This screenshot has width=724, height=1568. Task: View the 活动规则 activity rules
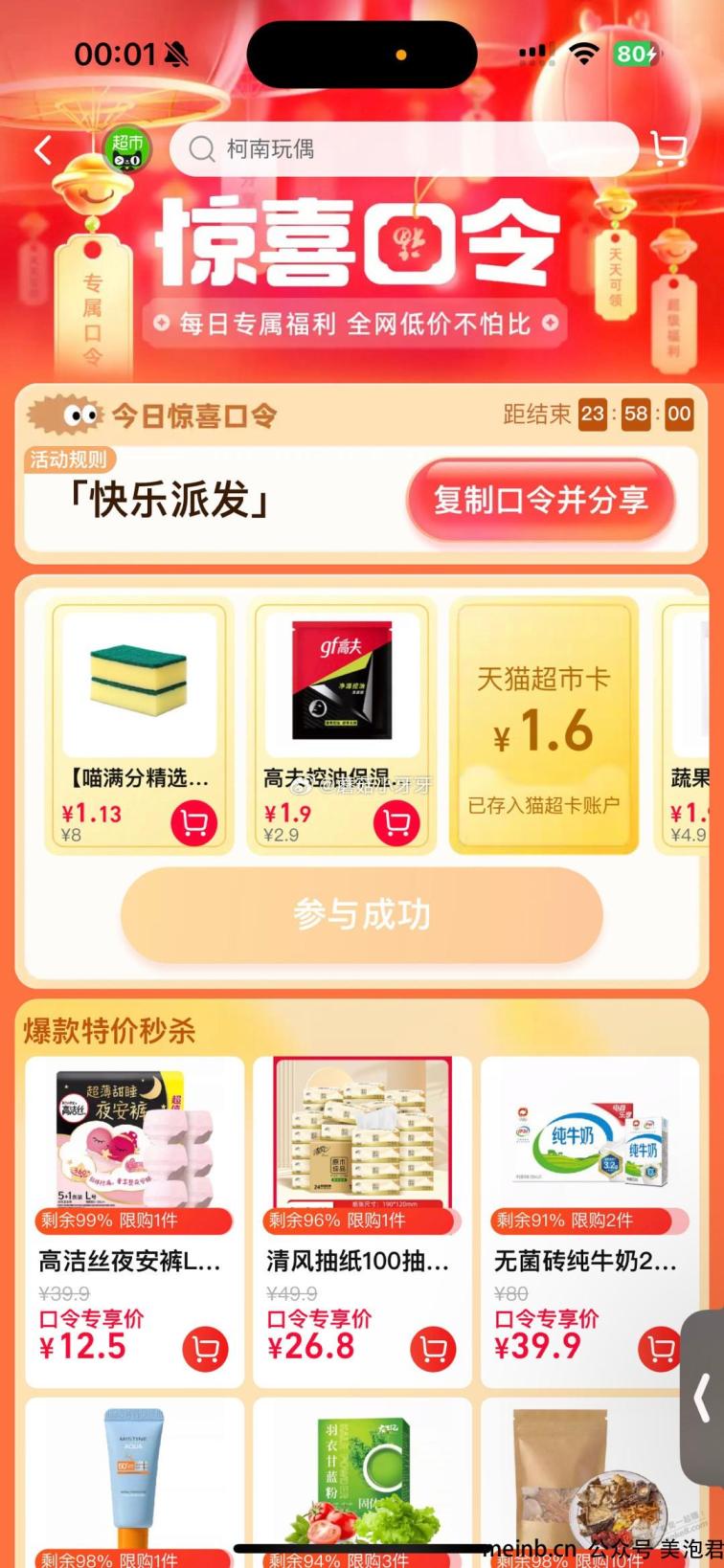(68, 459)
